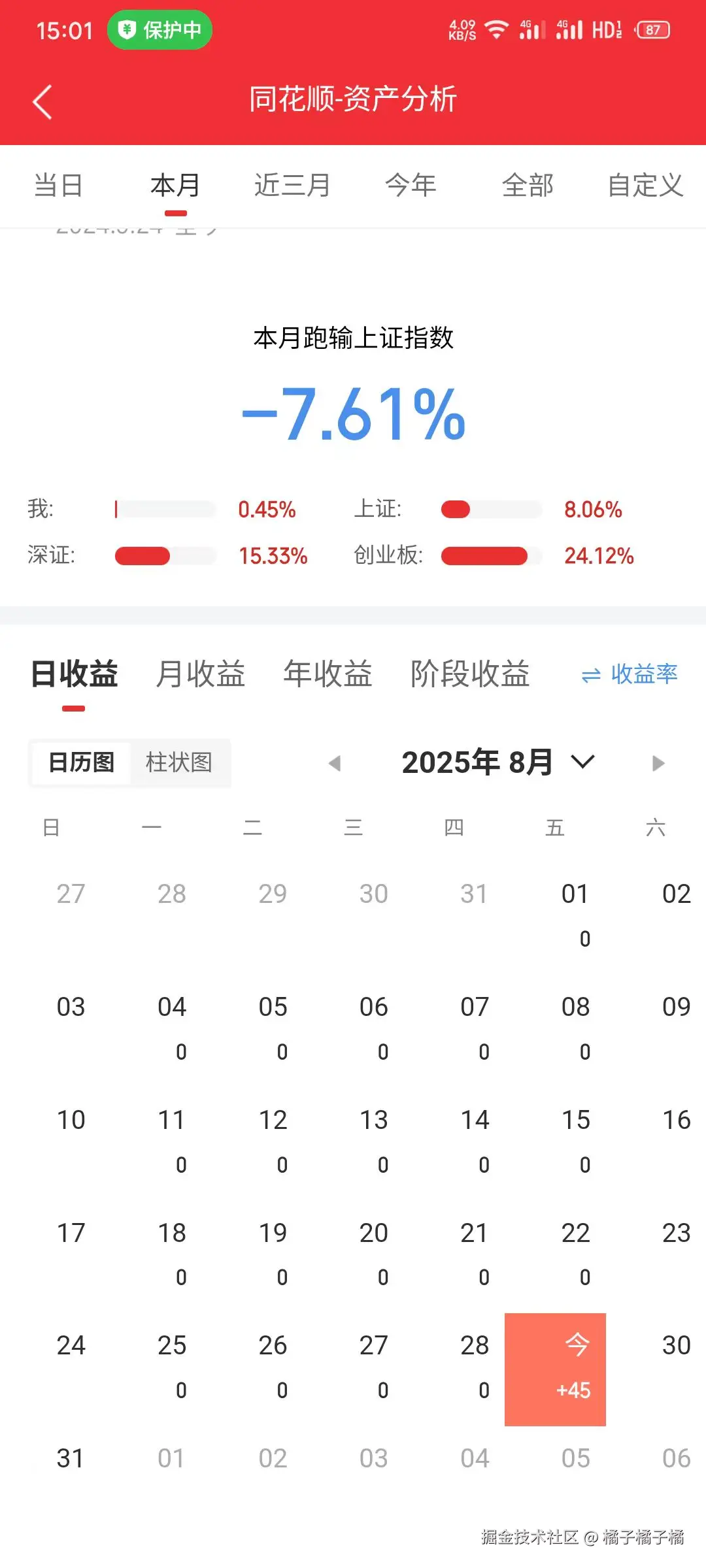Tap the back arrow to exit asset analysis

42,101
